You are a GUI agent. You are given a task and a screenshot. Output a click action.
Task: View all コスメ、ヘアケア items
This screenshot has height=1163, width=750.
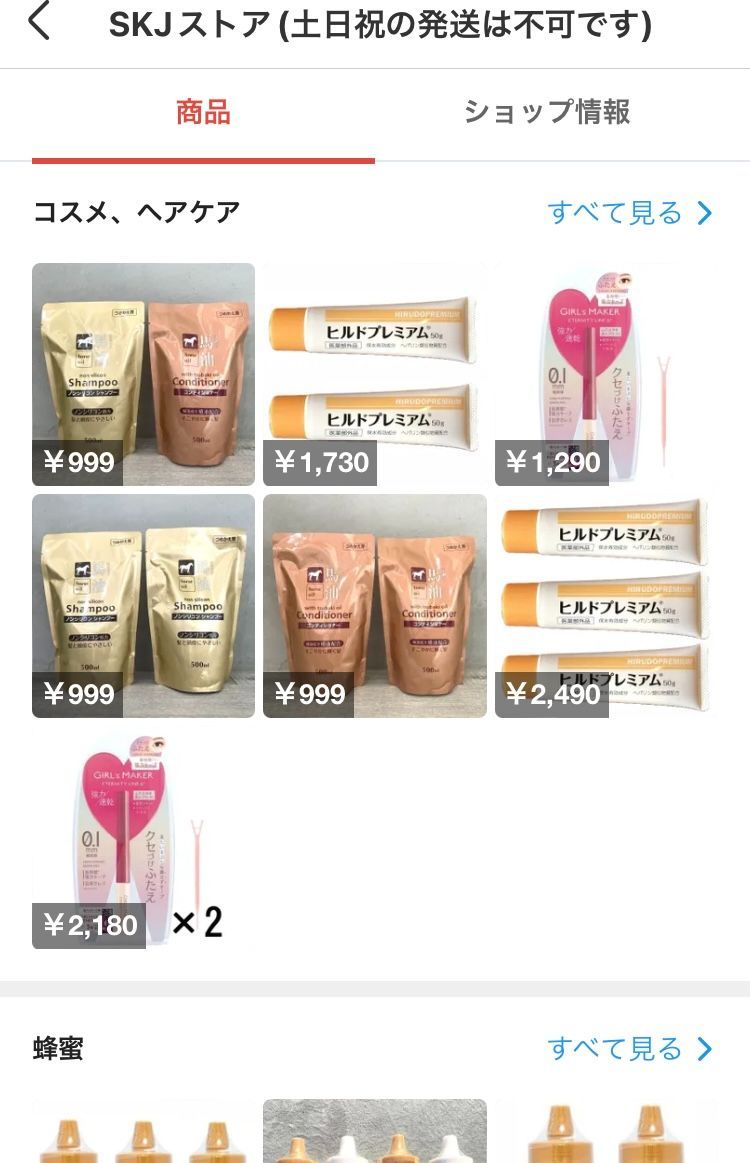630,213
